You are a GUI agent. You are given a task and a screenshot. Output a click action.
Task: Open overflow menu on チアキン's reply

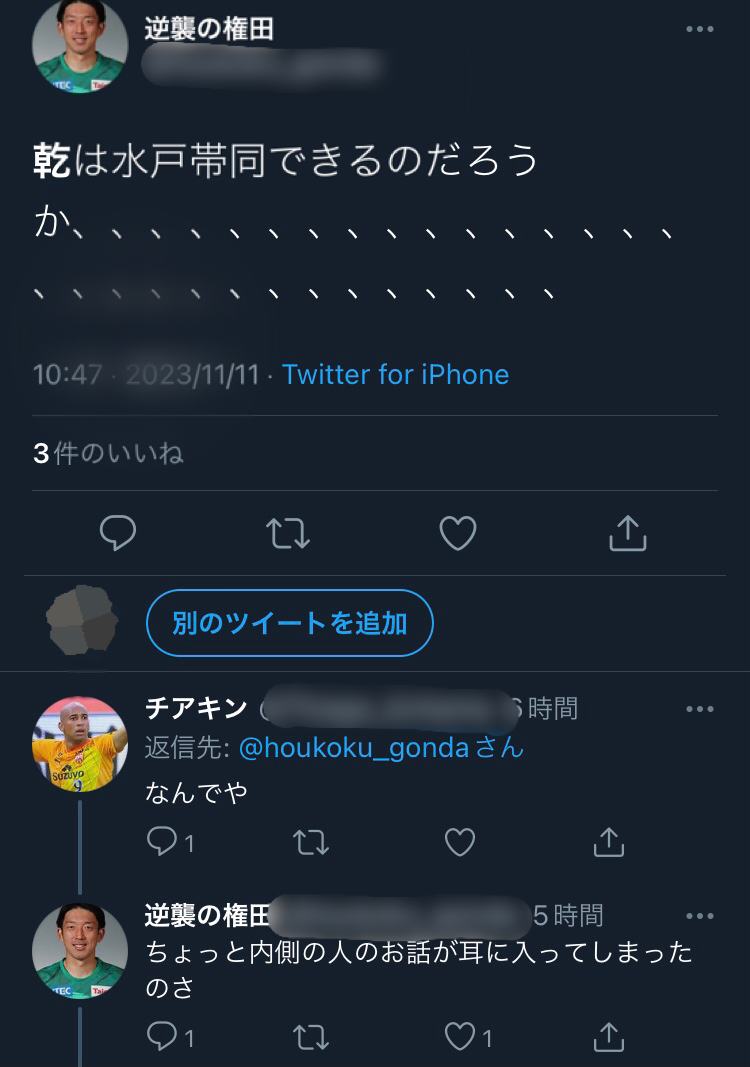(x=699, y=709)
